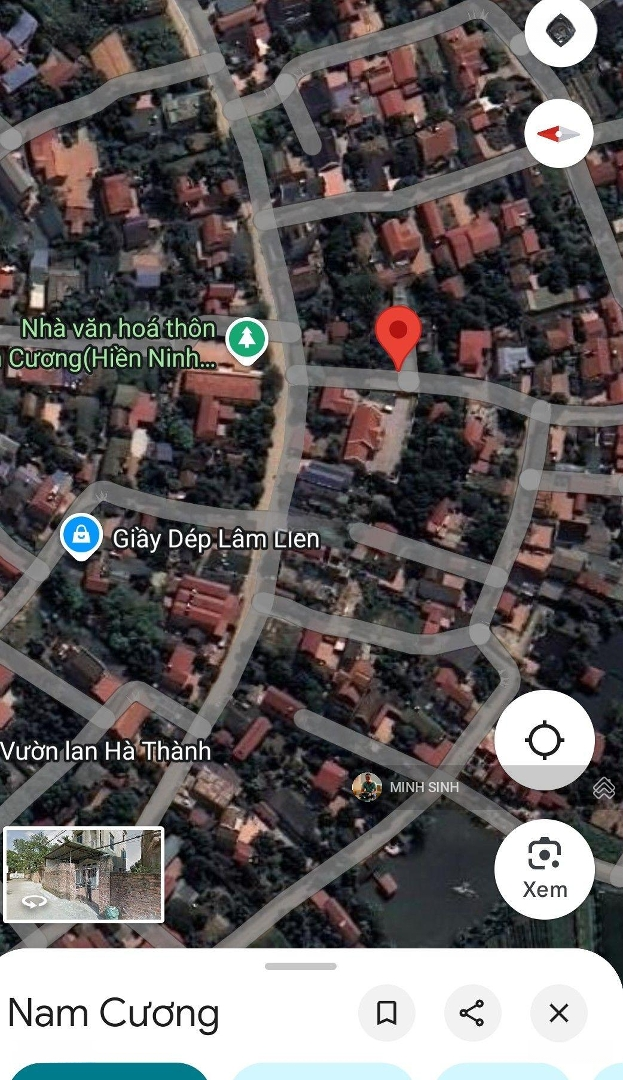Image resolution: width=623 pixels, height=1080 pixels.
Task: Tap the compass to reorient the map
Action: click(559, 134)
